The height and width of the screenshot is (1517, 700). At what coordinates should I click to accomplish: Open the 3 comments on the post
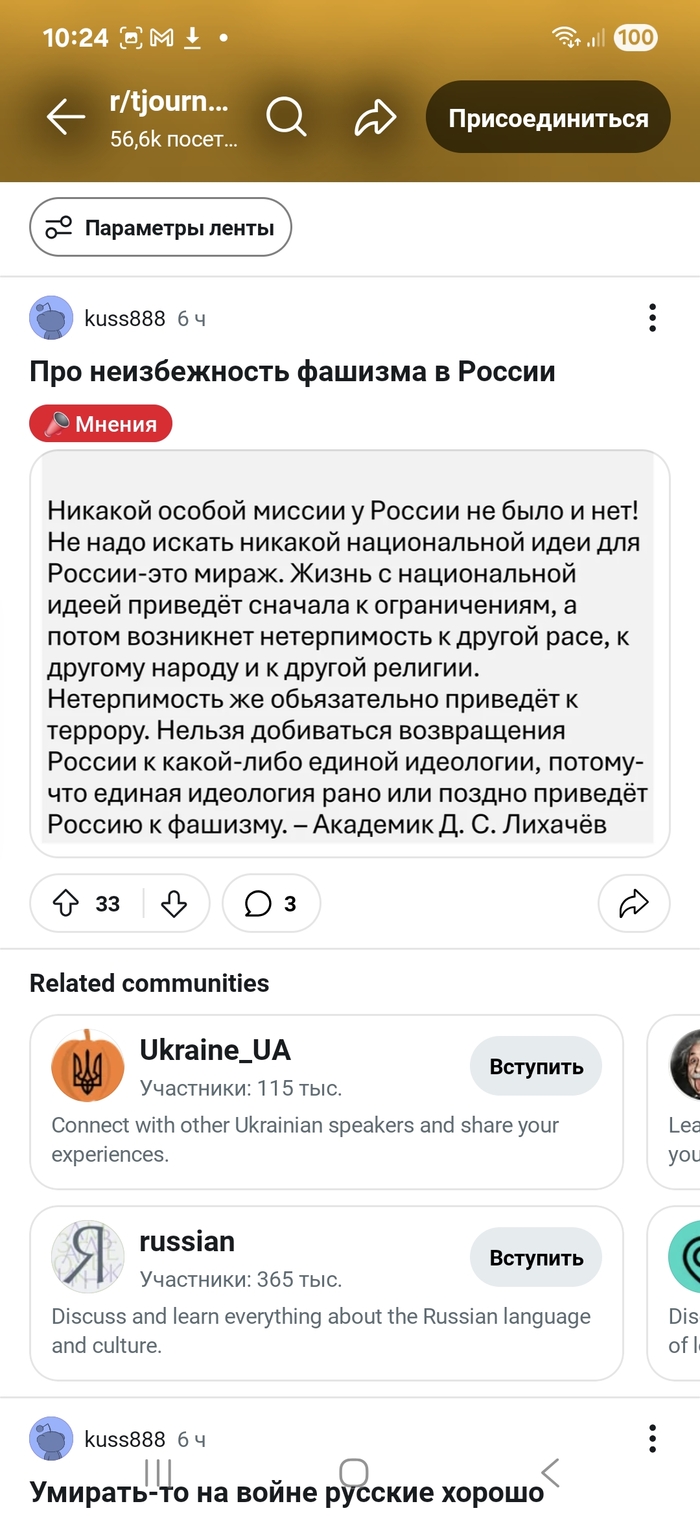pyautogui.click(x=271, y=904)
